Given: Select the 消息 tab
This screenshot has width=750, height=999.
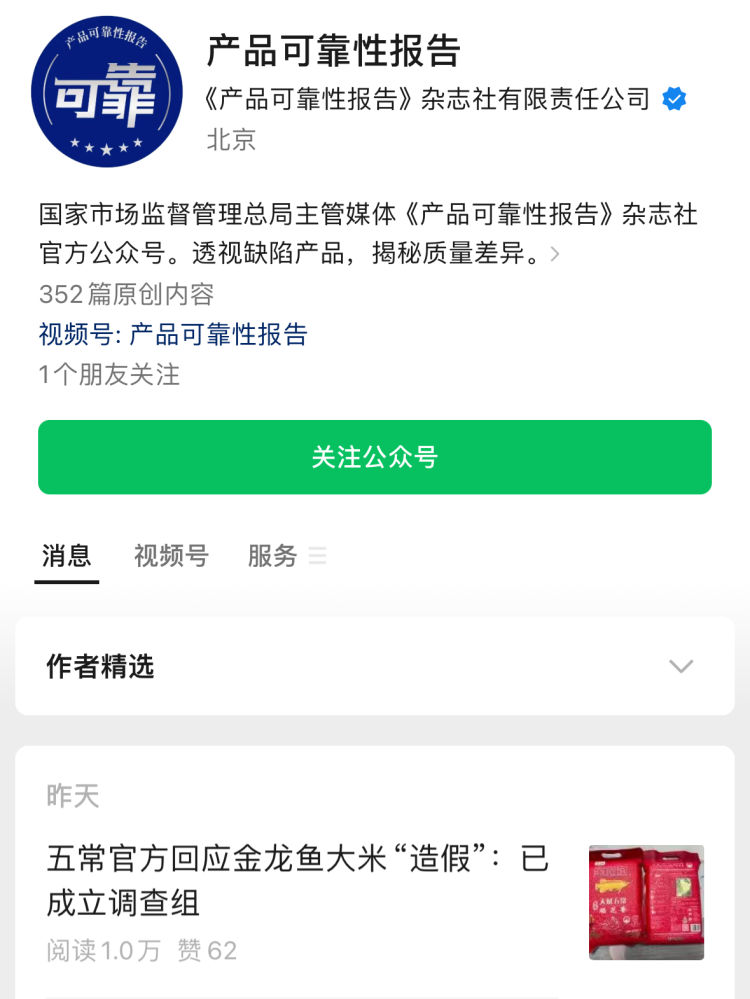Looking at the screenshot, I should pos(67,556).
